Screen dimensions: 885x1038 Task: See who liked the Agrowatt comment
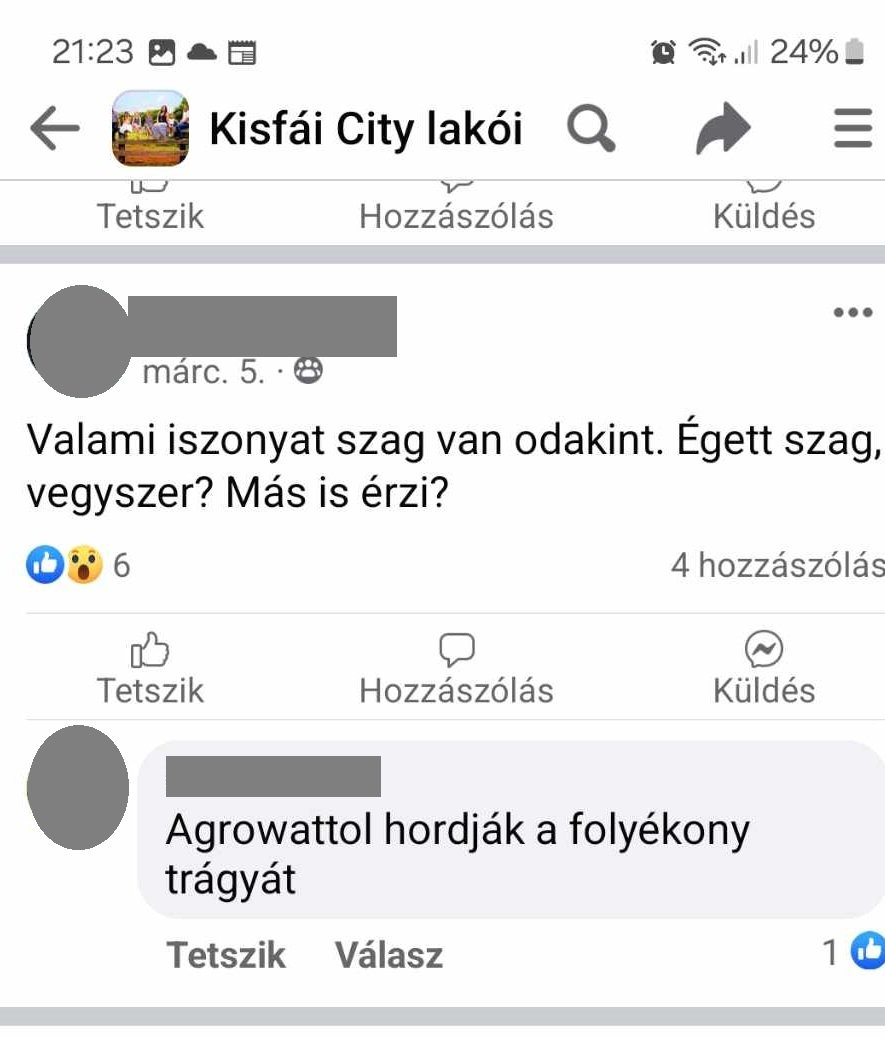853,951
